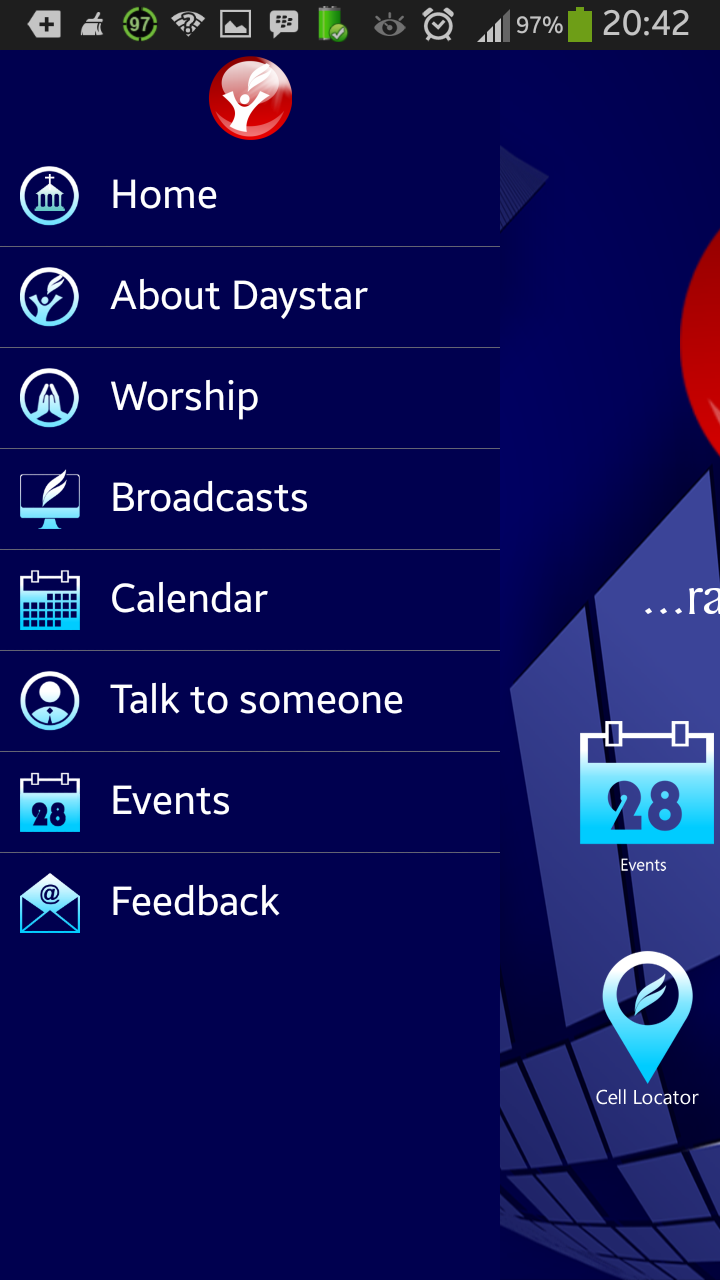720x1280 pixels.
Task: Open the Home menu entry
Action: click(164, 195)
